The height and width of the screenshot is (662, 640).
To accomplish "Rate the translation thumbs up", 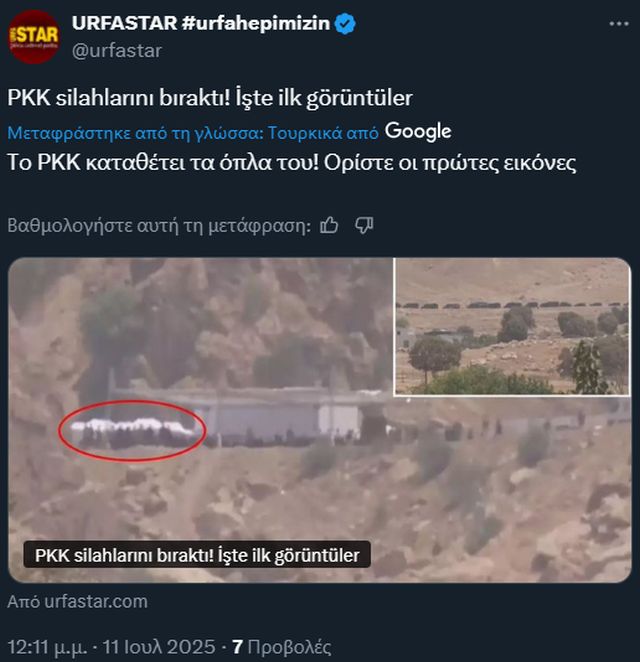I will [x=330, y=225].
